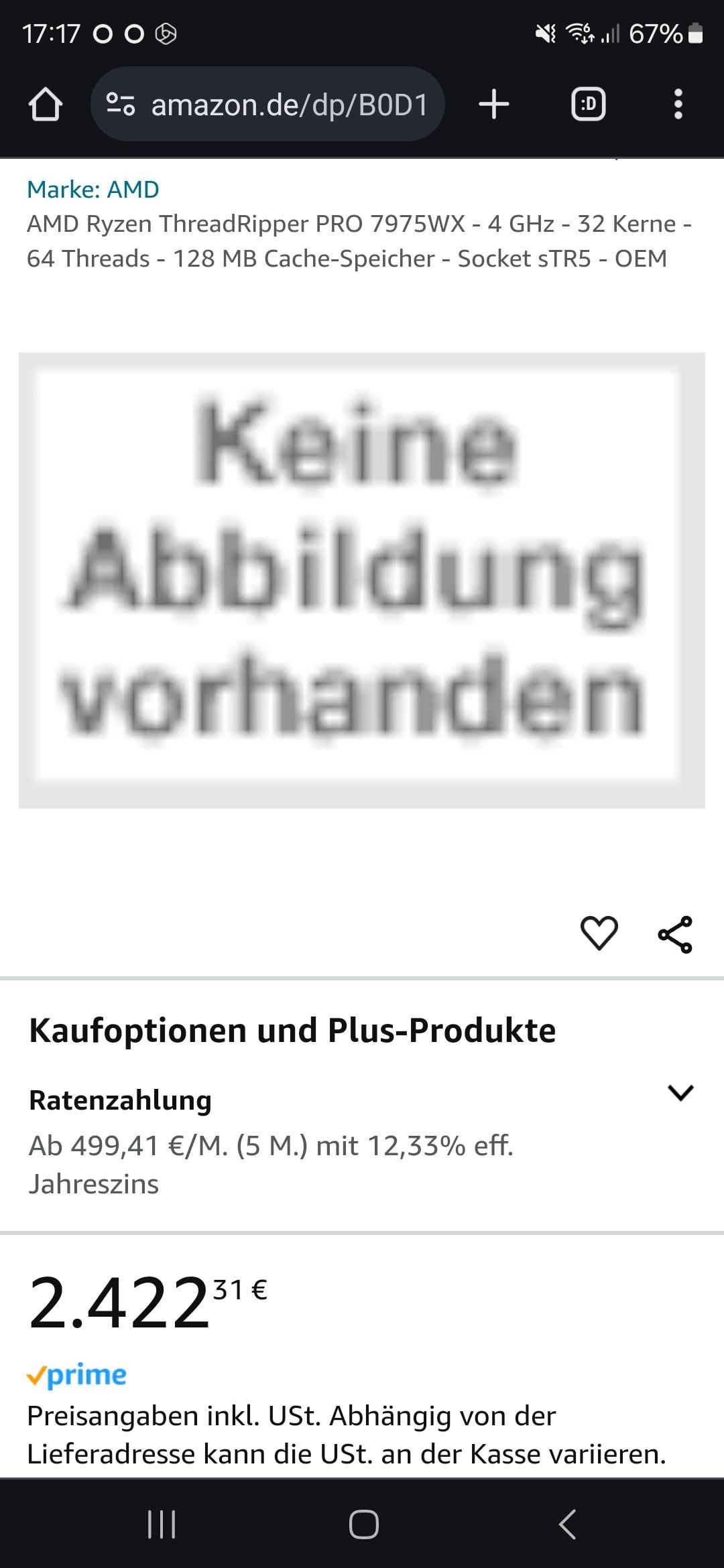Expand the Ratenzahlung options
Viewport: 724px width, 1568px height.
coord(680,1093)
